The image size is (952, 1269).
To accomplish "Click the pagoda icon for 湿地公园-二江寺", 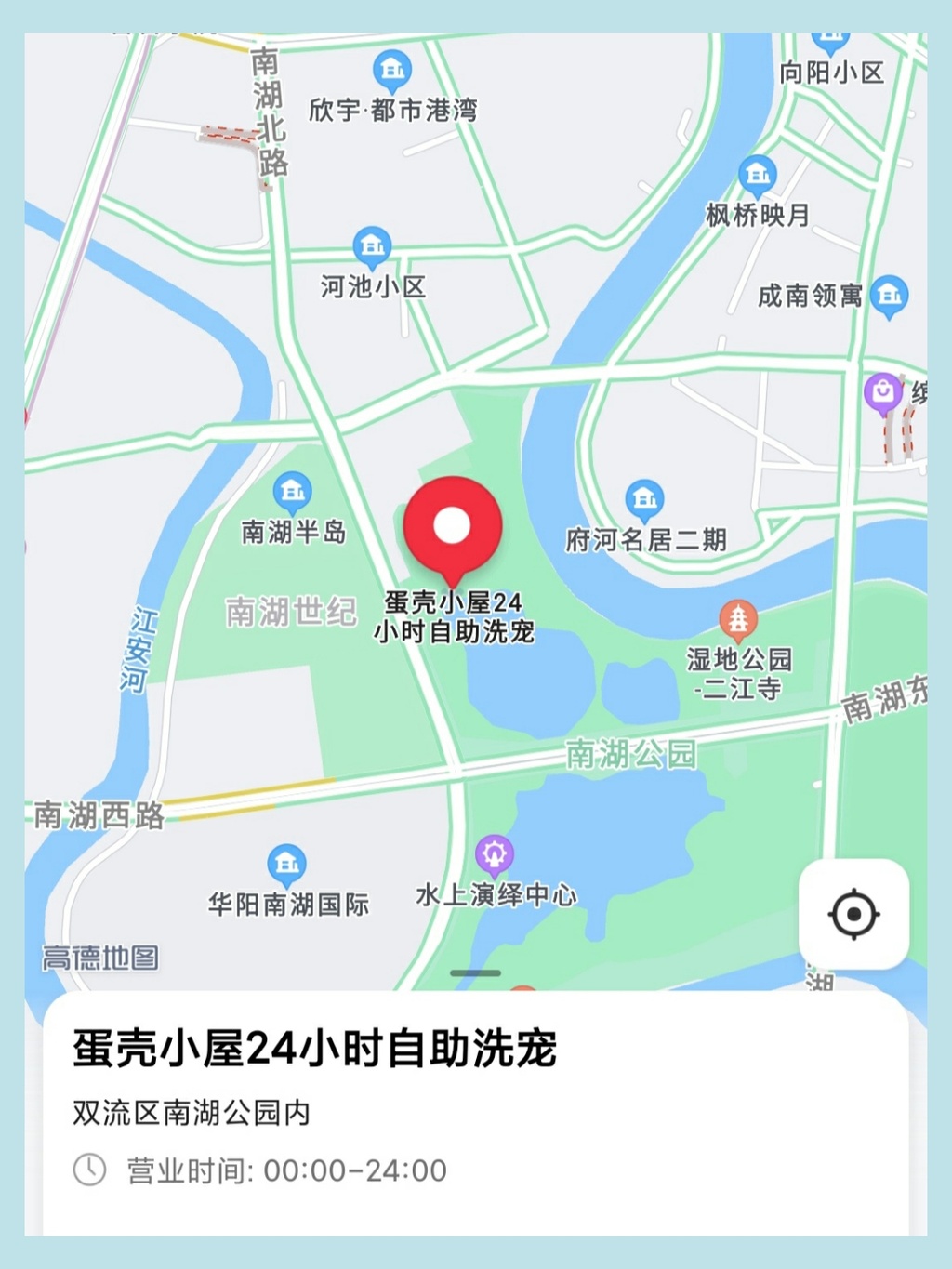I will [x=738, y=616].
